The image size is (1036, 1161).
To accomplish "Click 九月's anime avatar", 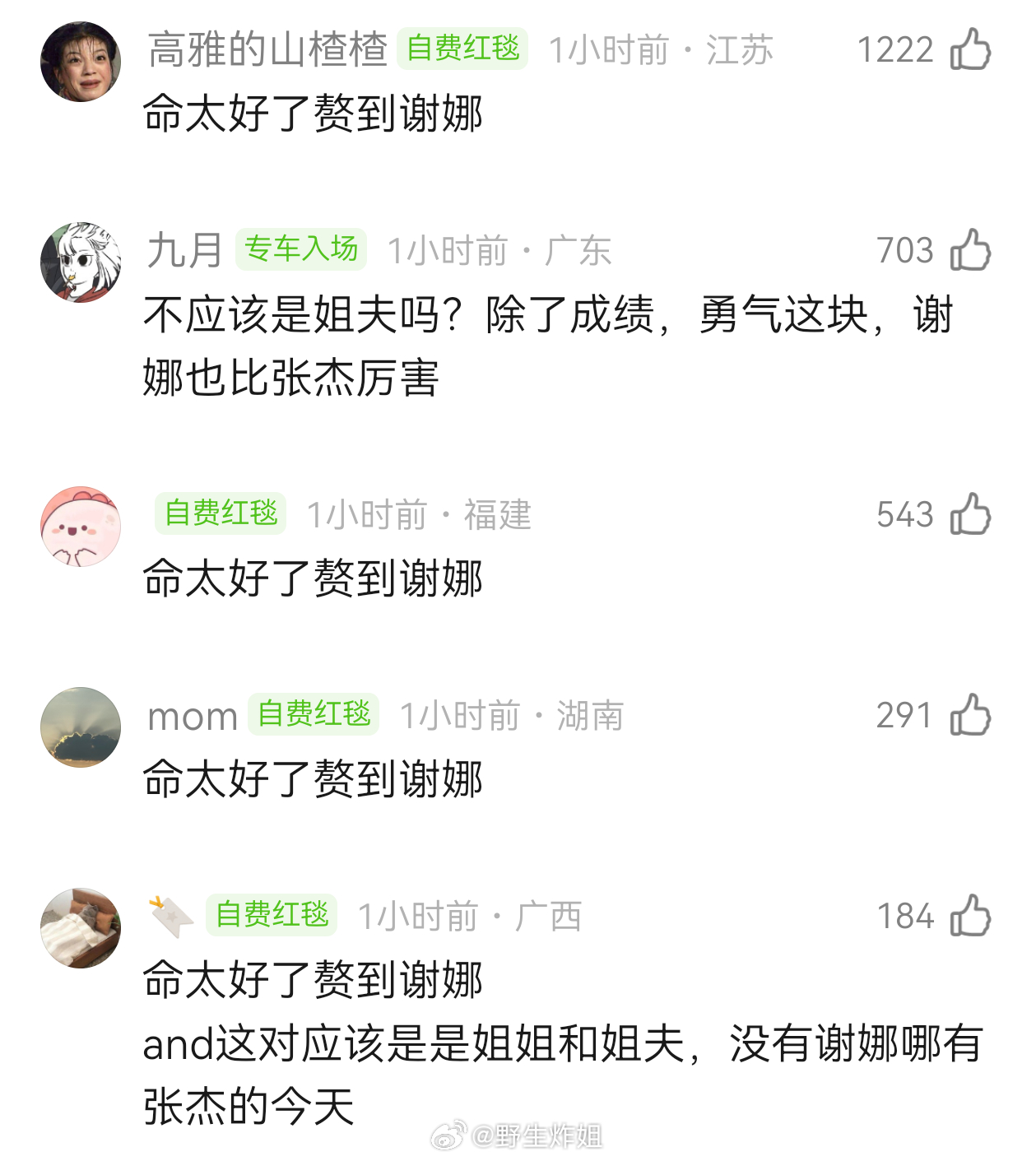I will pos(82,261).
